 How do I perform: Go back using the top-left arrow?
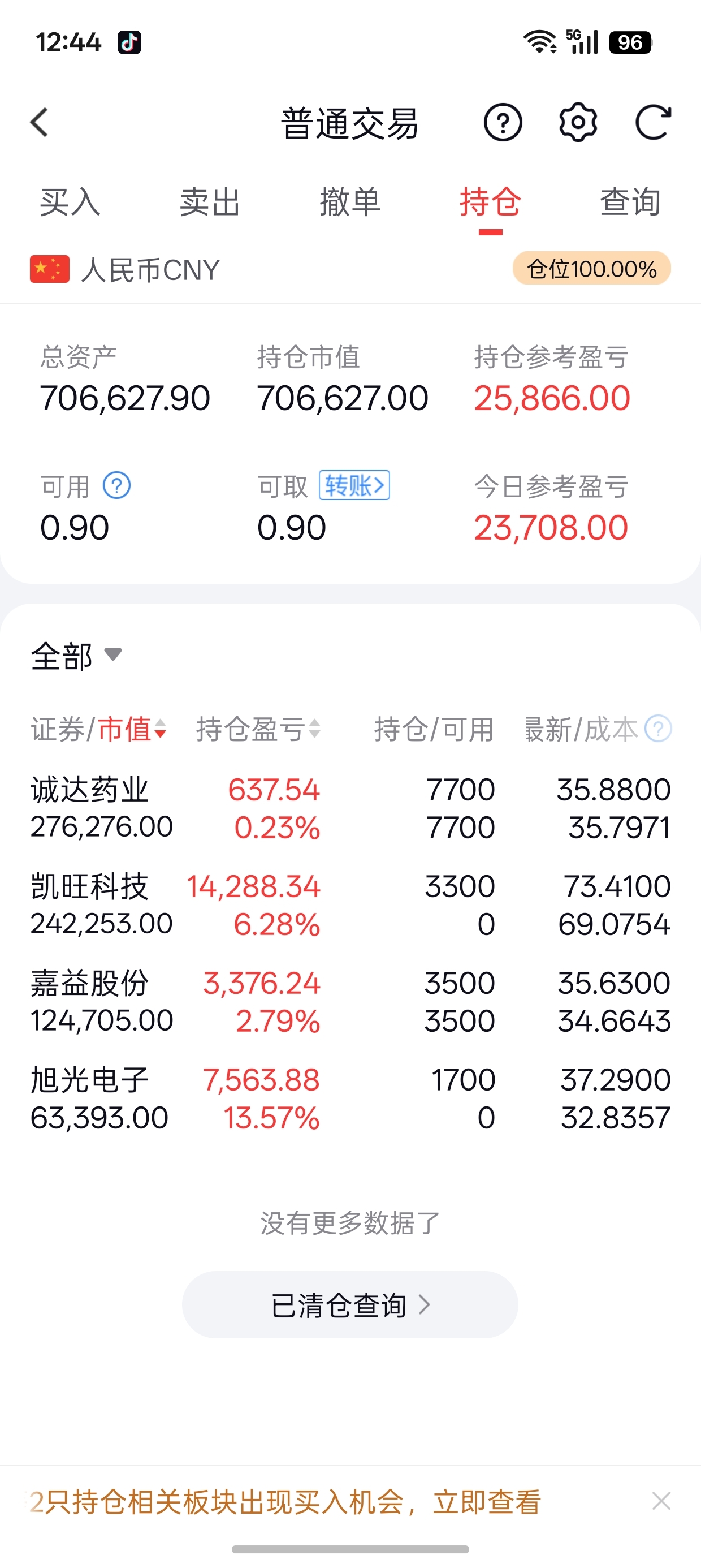pyautogui.click(x=40, y=122)
